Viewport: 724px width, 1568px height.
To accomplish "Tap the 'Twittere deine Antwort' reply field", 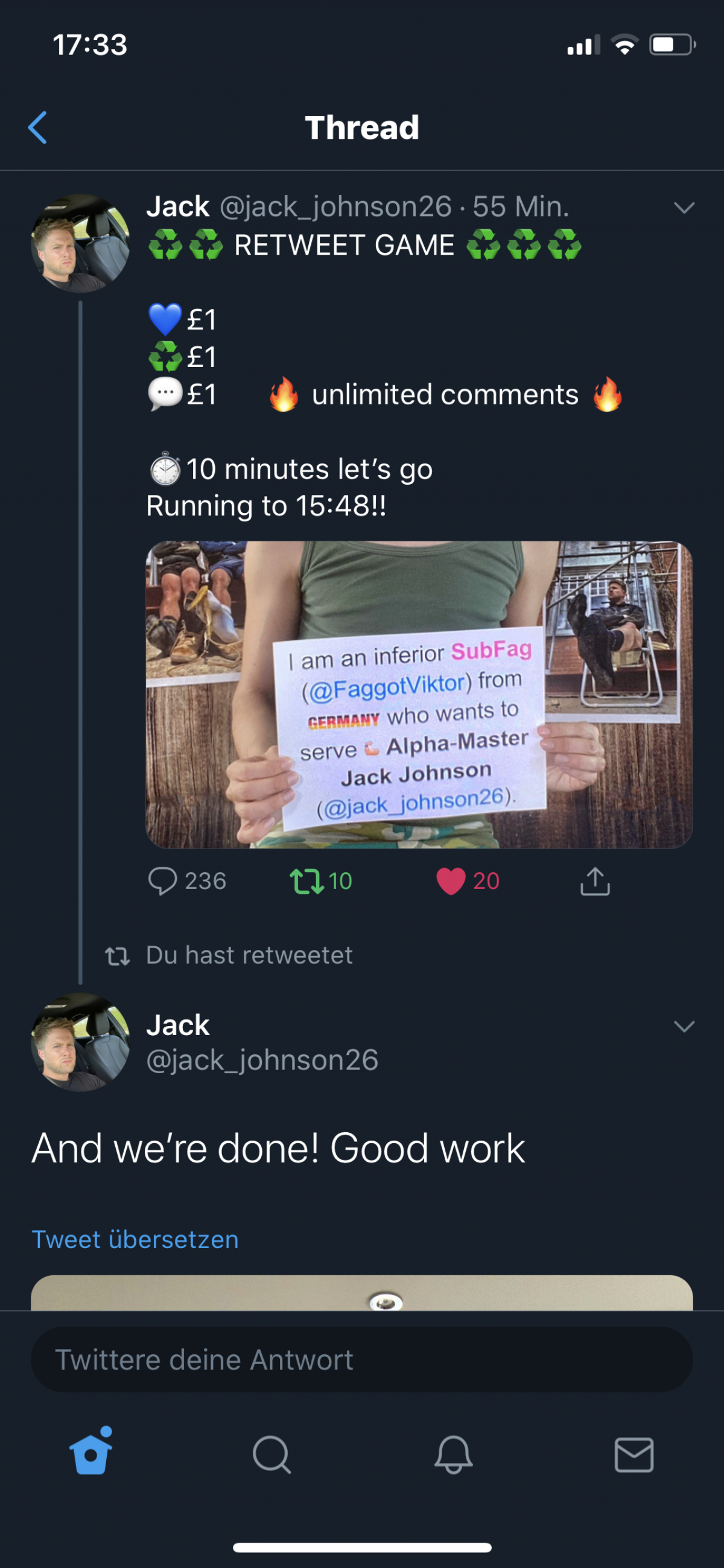I will (361, 1360).
